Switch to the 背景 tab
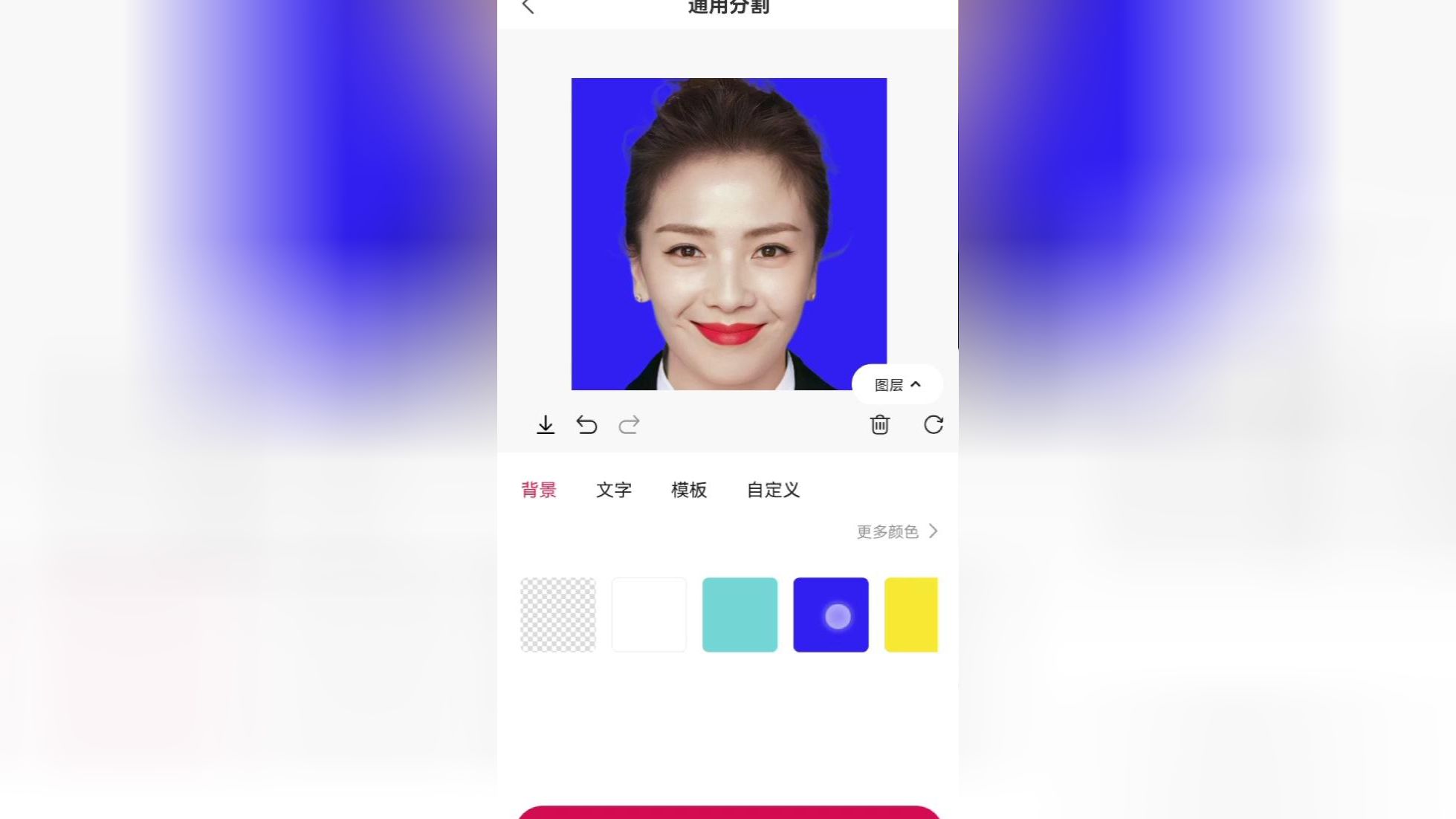Viewport: 1456px width, 819px height. click(539, 490)
